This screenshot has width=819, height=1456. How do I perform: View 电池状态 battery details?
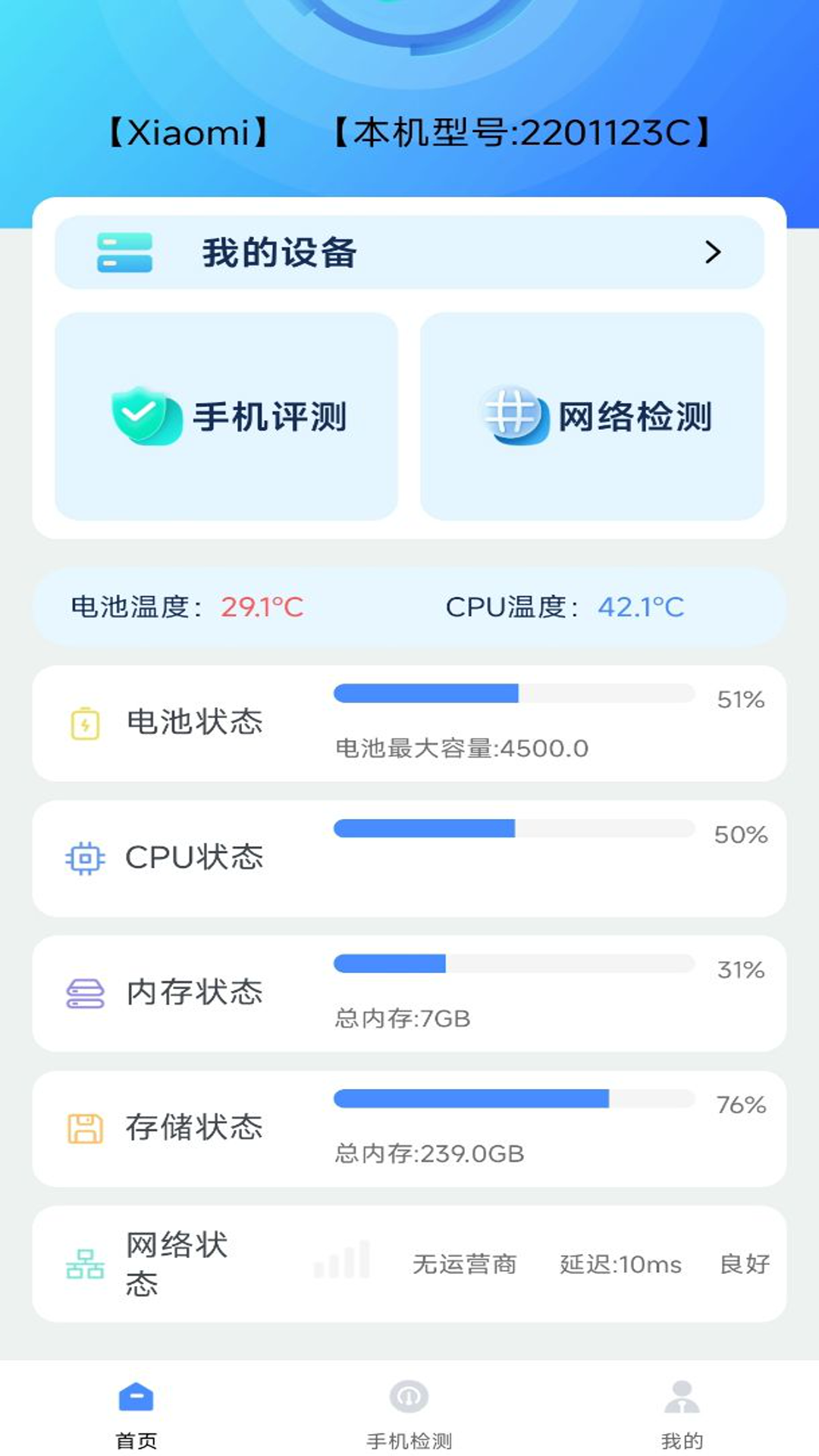tap(409, 723)
